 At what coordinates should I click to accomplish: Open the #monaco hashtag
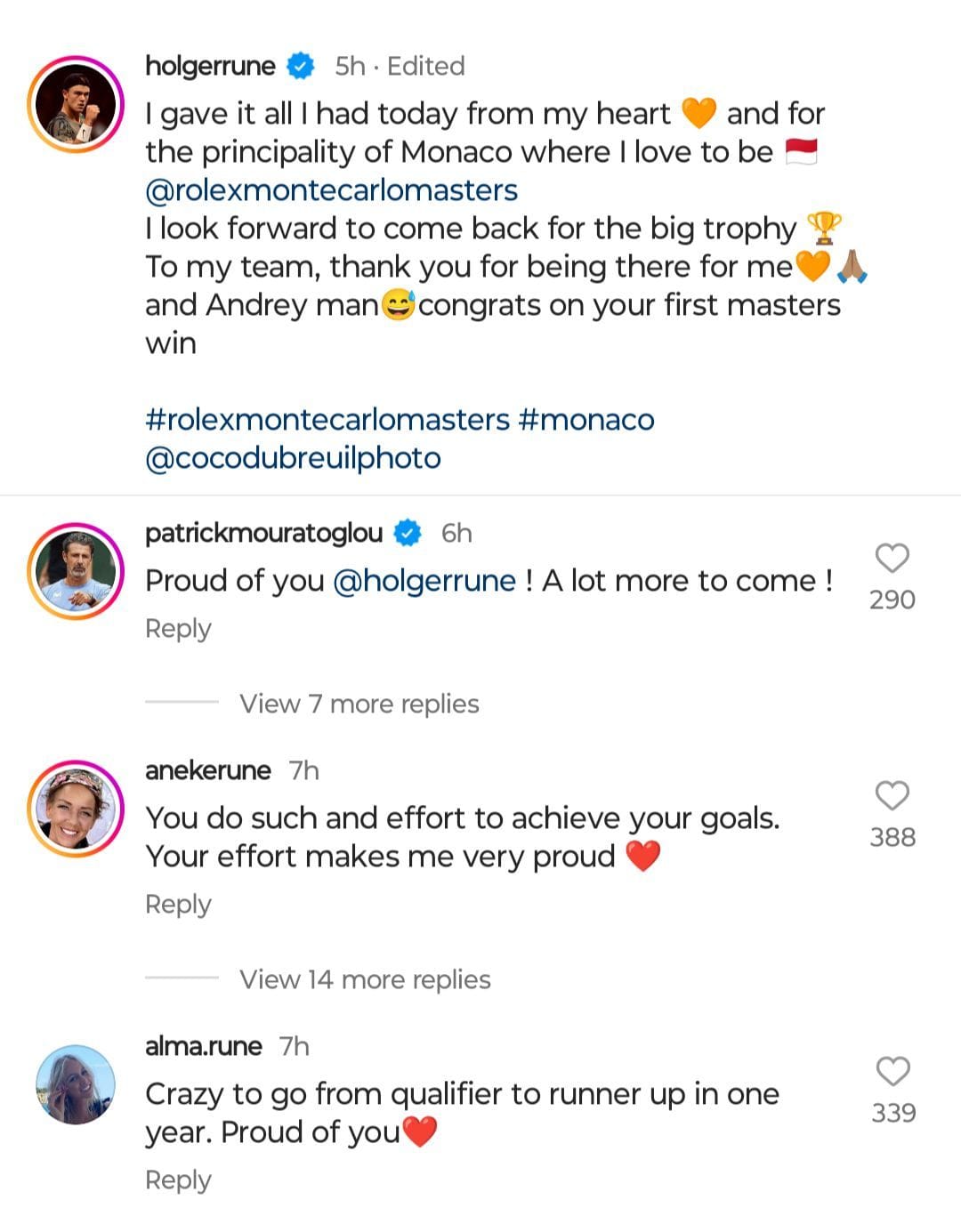point(587,419)
